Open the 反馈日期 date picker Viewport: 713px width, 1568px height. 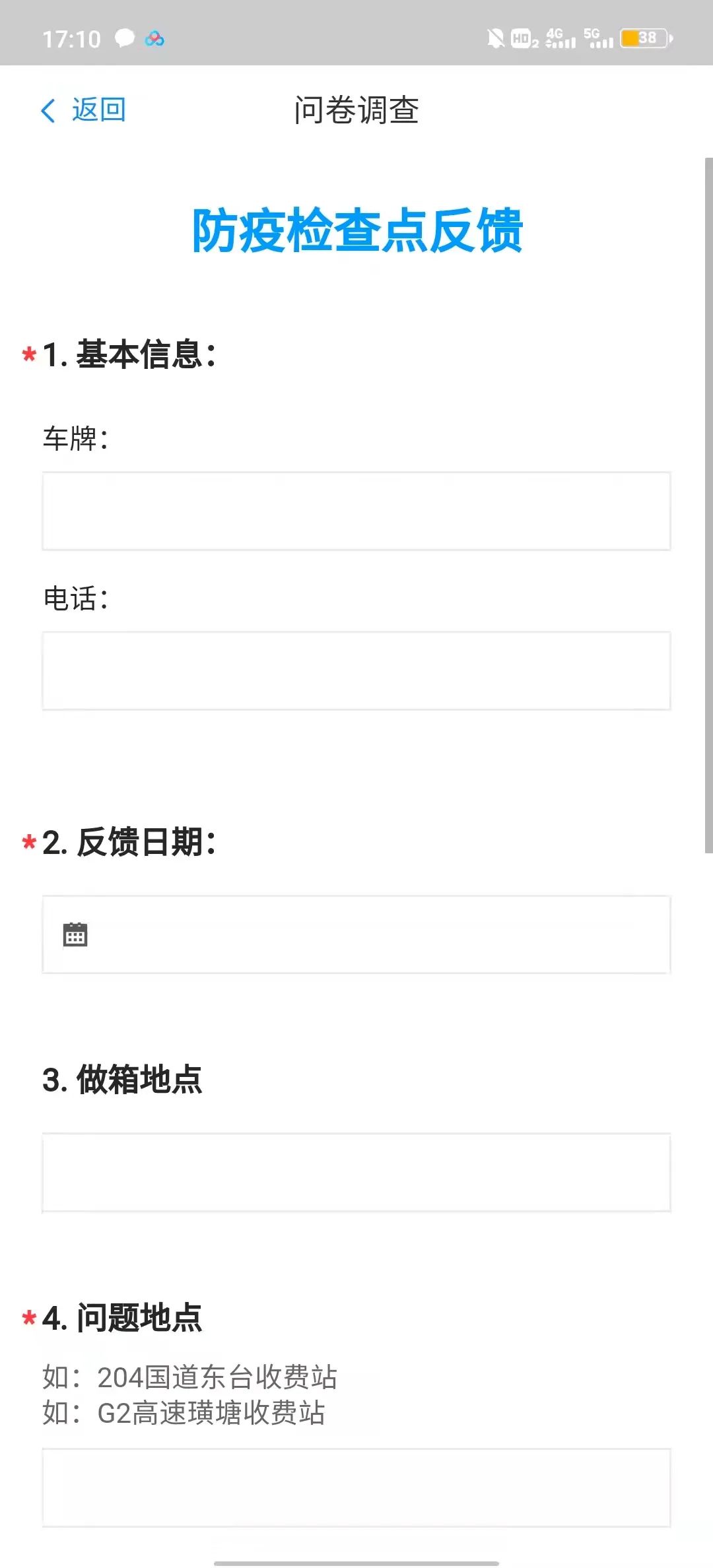click(356, 934)
